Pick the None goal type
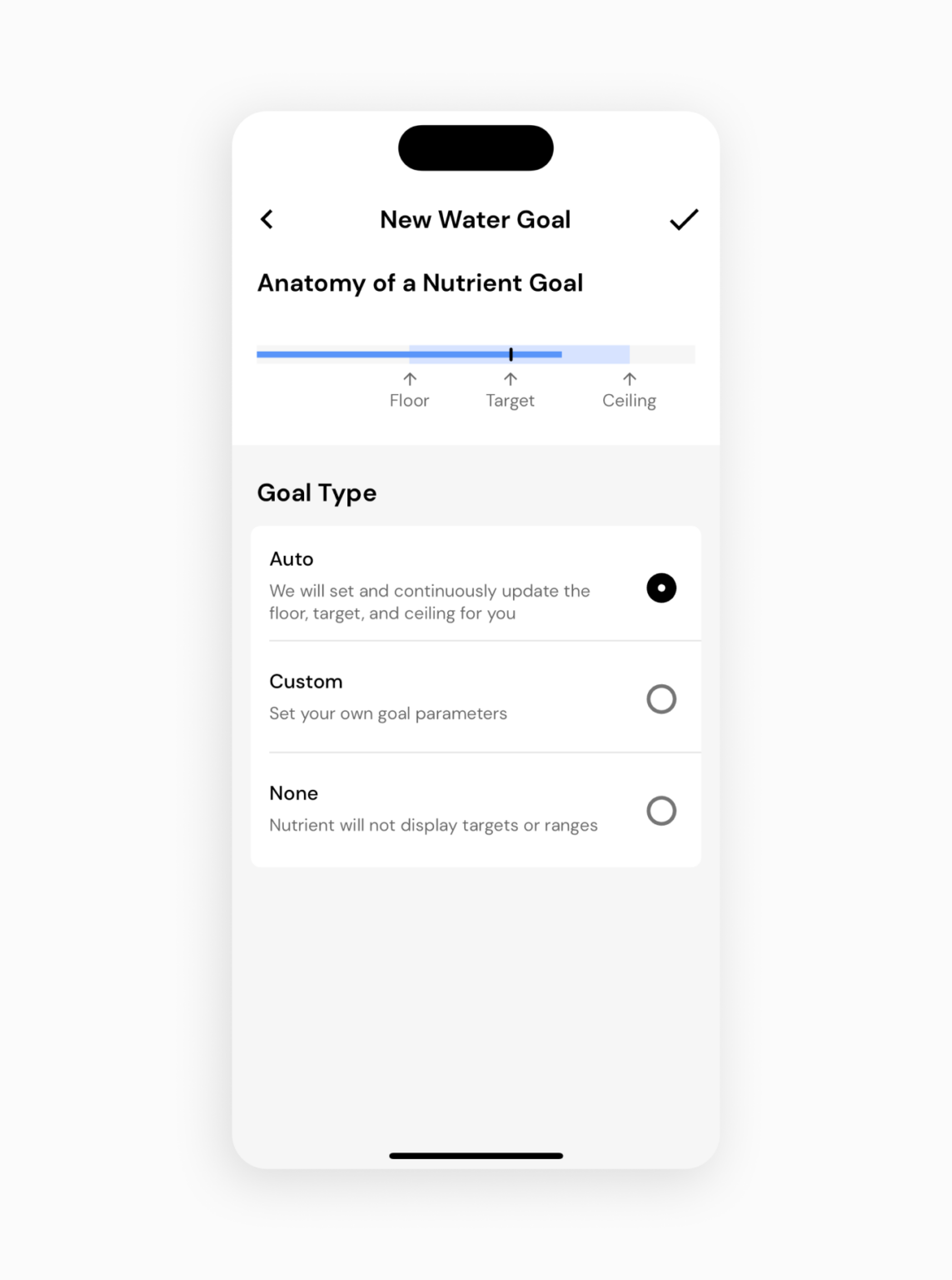 point(660,811)
